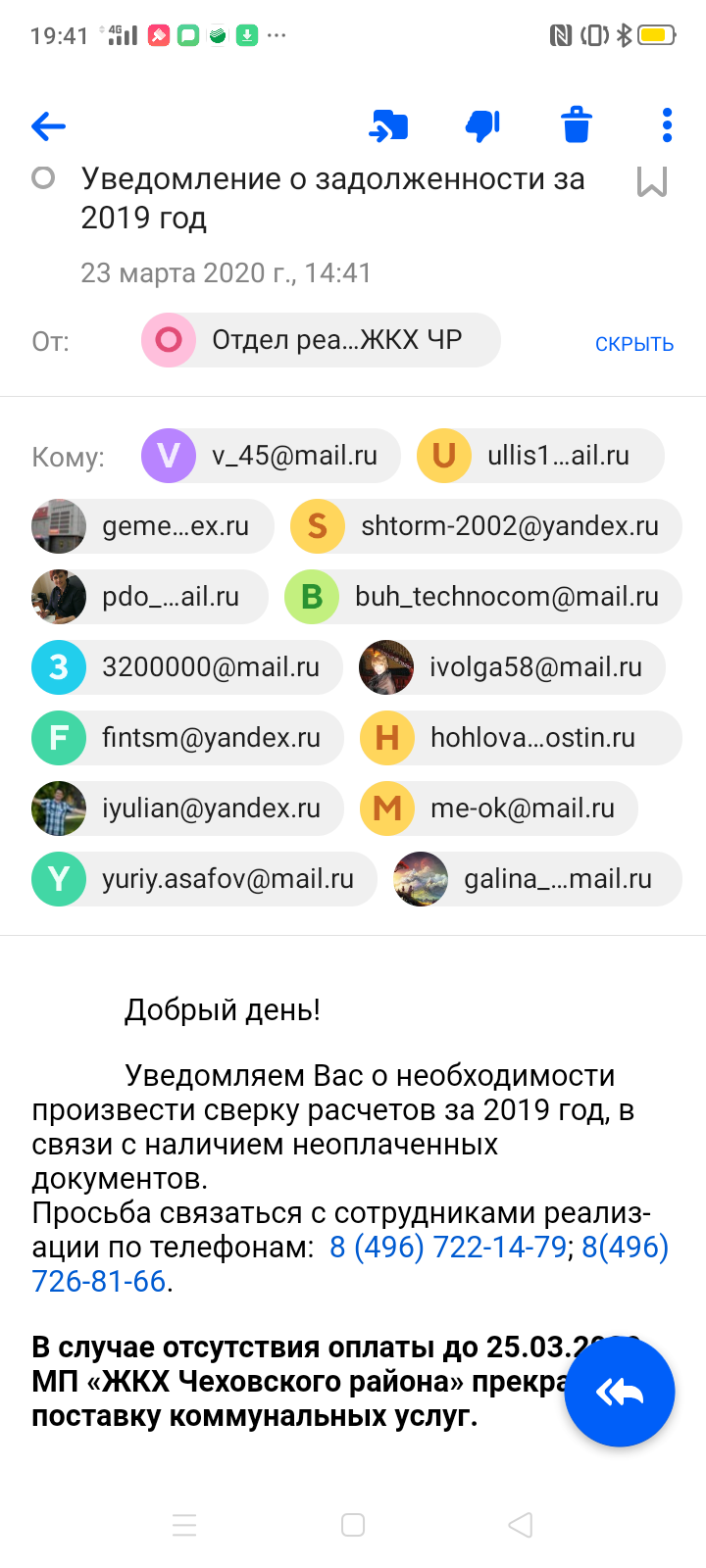This screenshot has width=706, height=1568.
Task: Tap the system back navigation button
Action: click(x=521, y=1525)
